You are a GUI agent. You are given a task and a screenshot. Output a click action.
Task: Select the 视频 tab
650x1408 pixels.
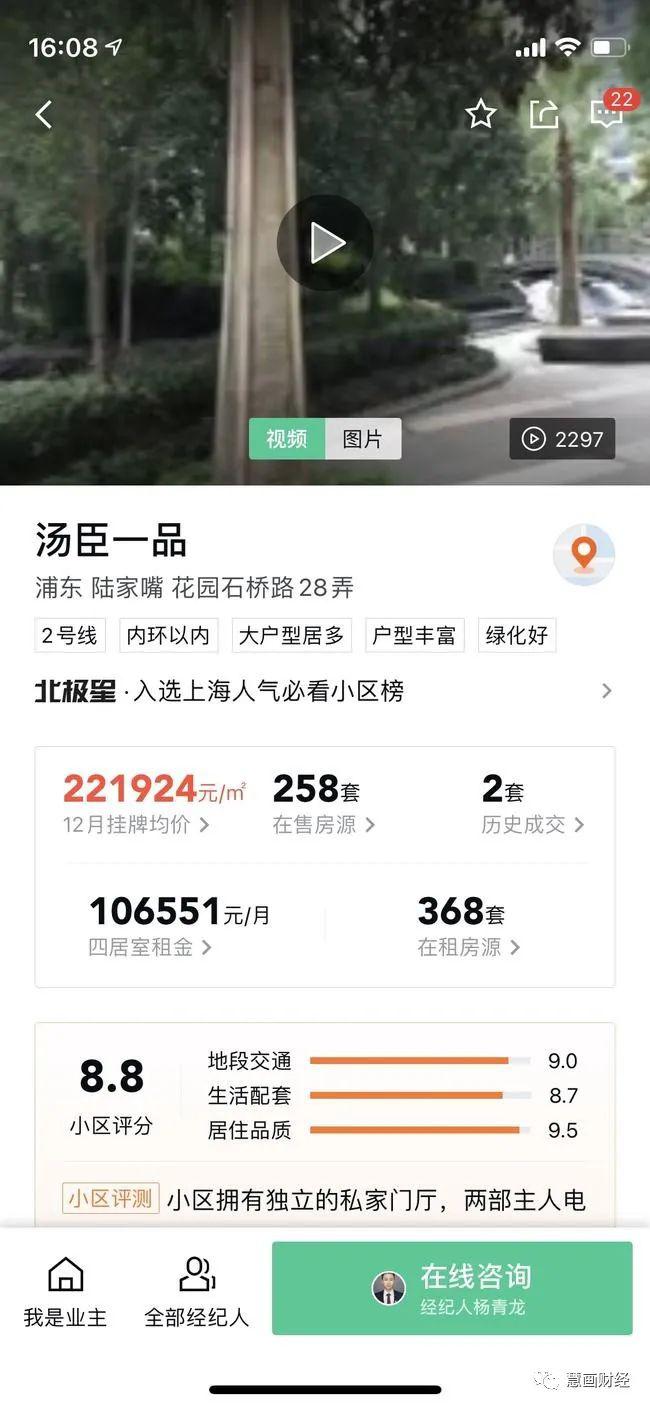click(287, 439)
